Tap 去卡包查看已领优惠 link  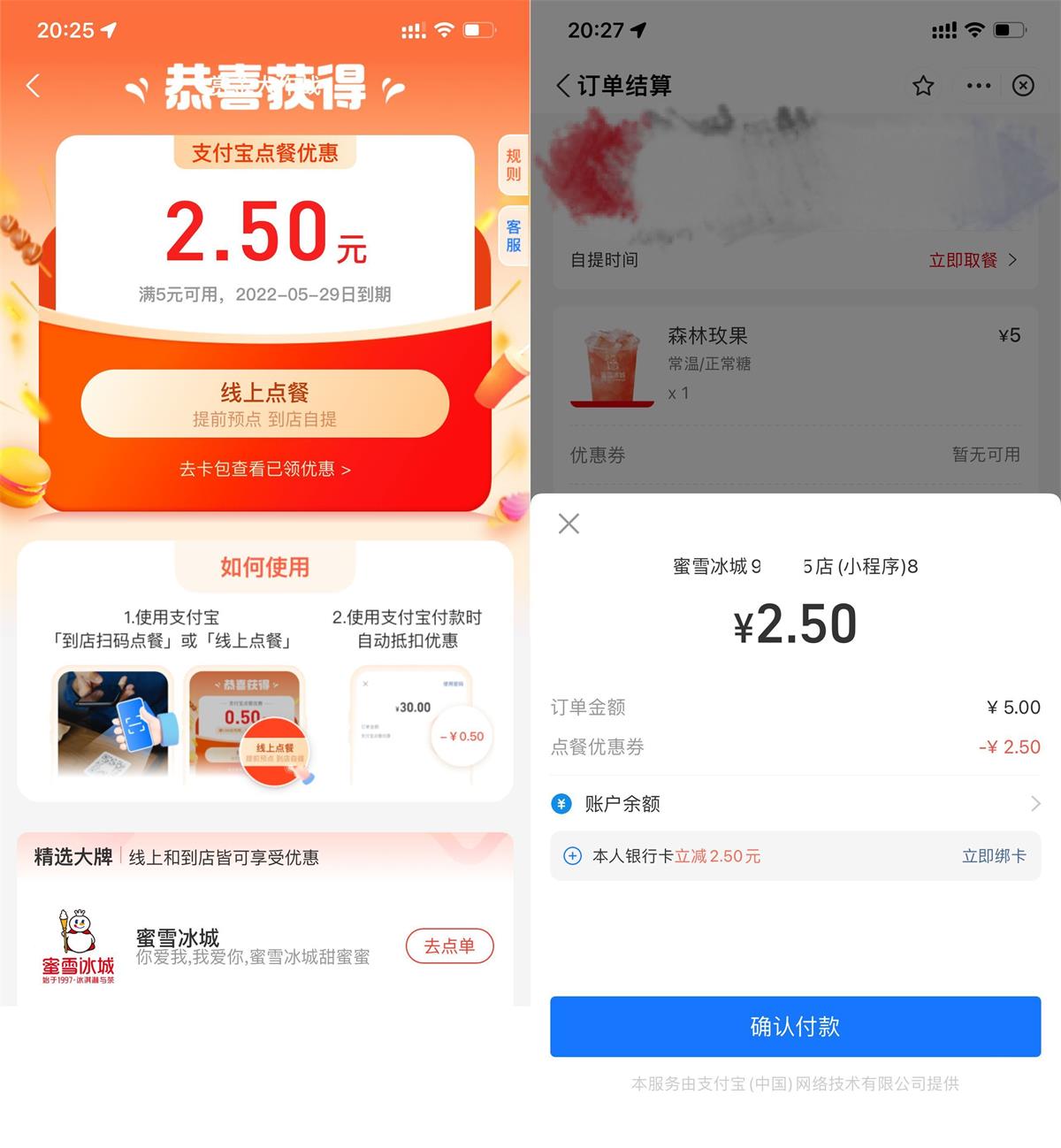[264, 470]
